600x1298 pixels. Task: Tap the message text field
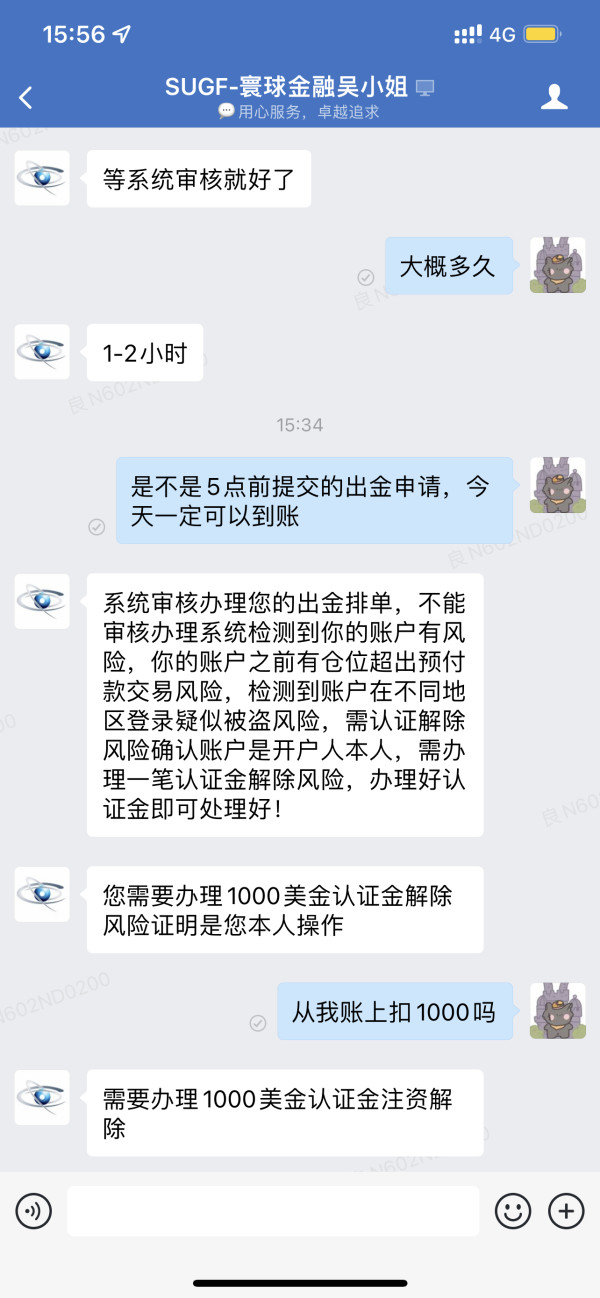pyautogui.click(x=273, y=1212)
